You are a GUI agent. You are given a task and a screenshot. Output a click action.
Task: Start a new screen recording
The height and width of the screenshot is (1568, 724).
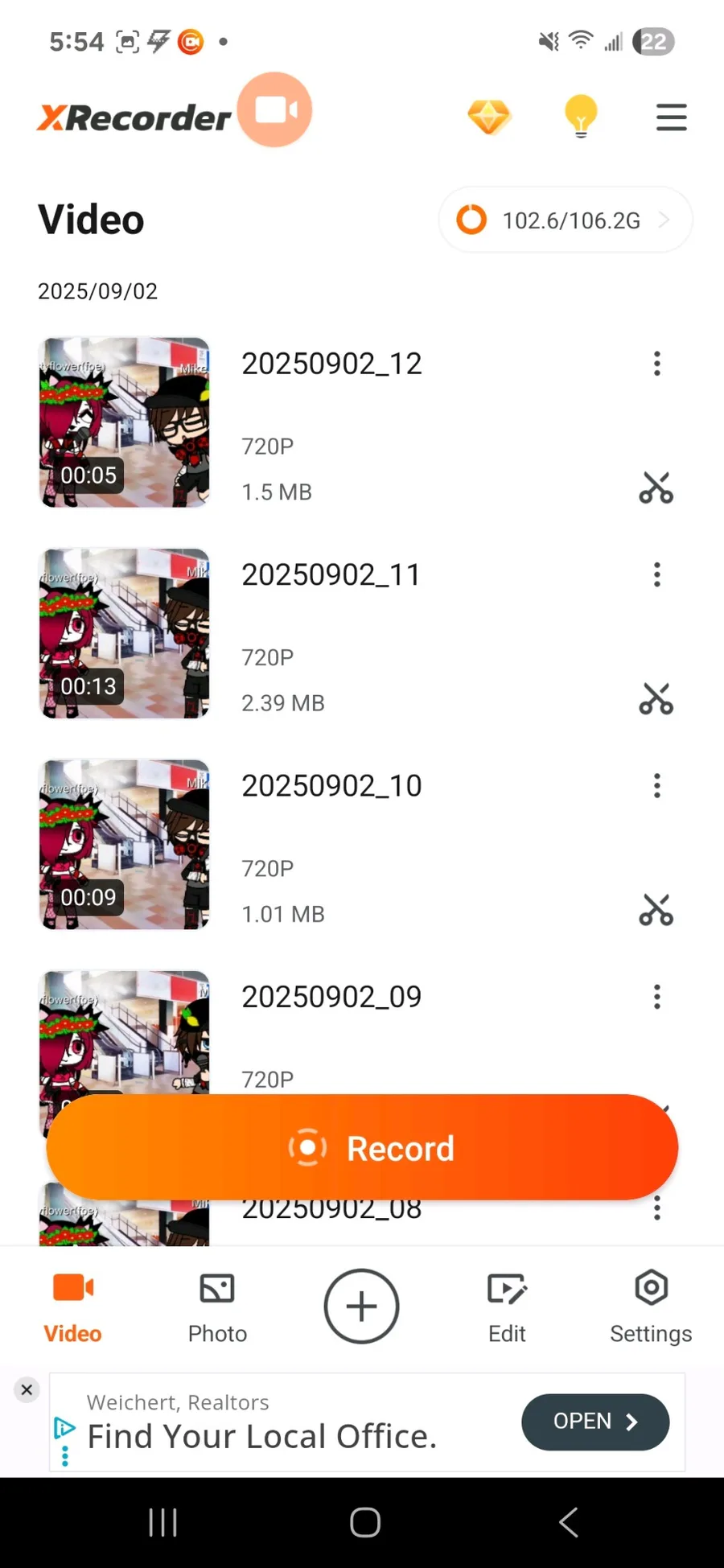(362, 1147)
